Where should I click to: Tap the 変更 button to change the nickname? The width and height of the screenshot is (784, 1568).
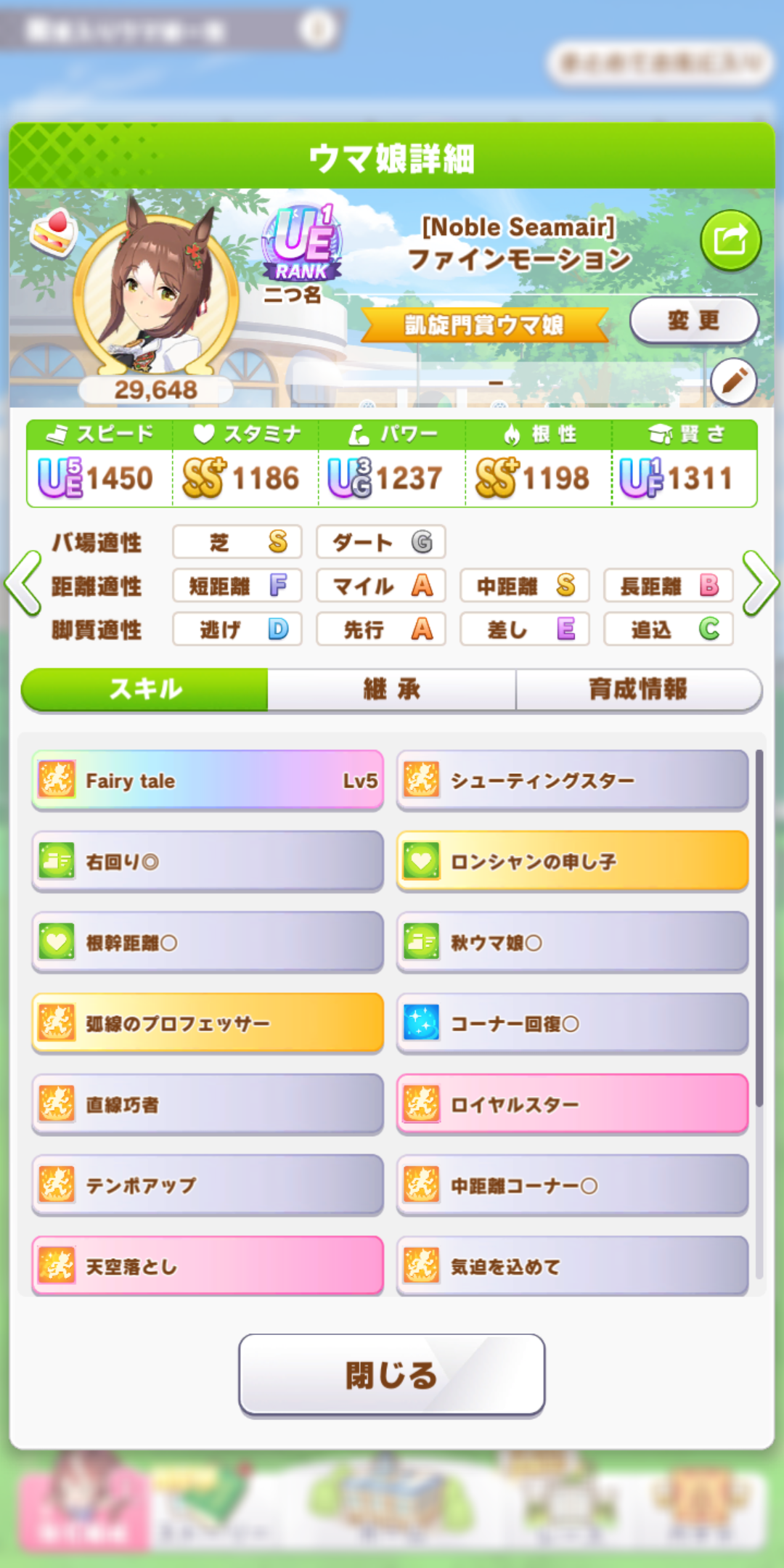tap(693, 320)
